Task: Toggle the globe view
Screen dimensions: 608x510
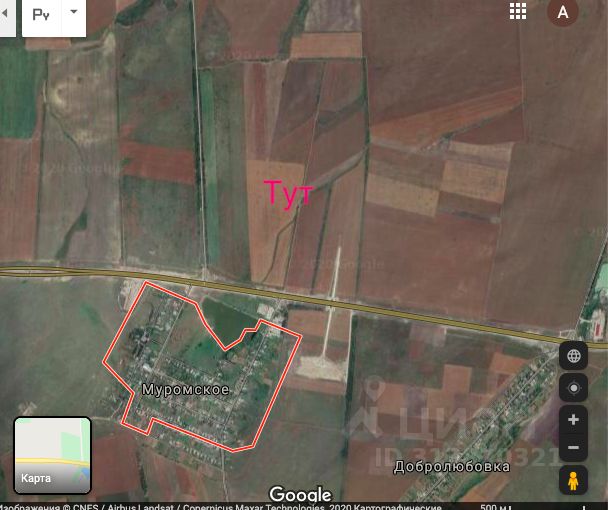Action: (x=574, y=356)
